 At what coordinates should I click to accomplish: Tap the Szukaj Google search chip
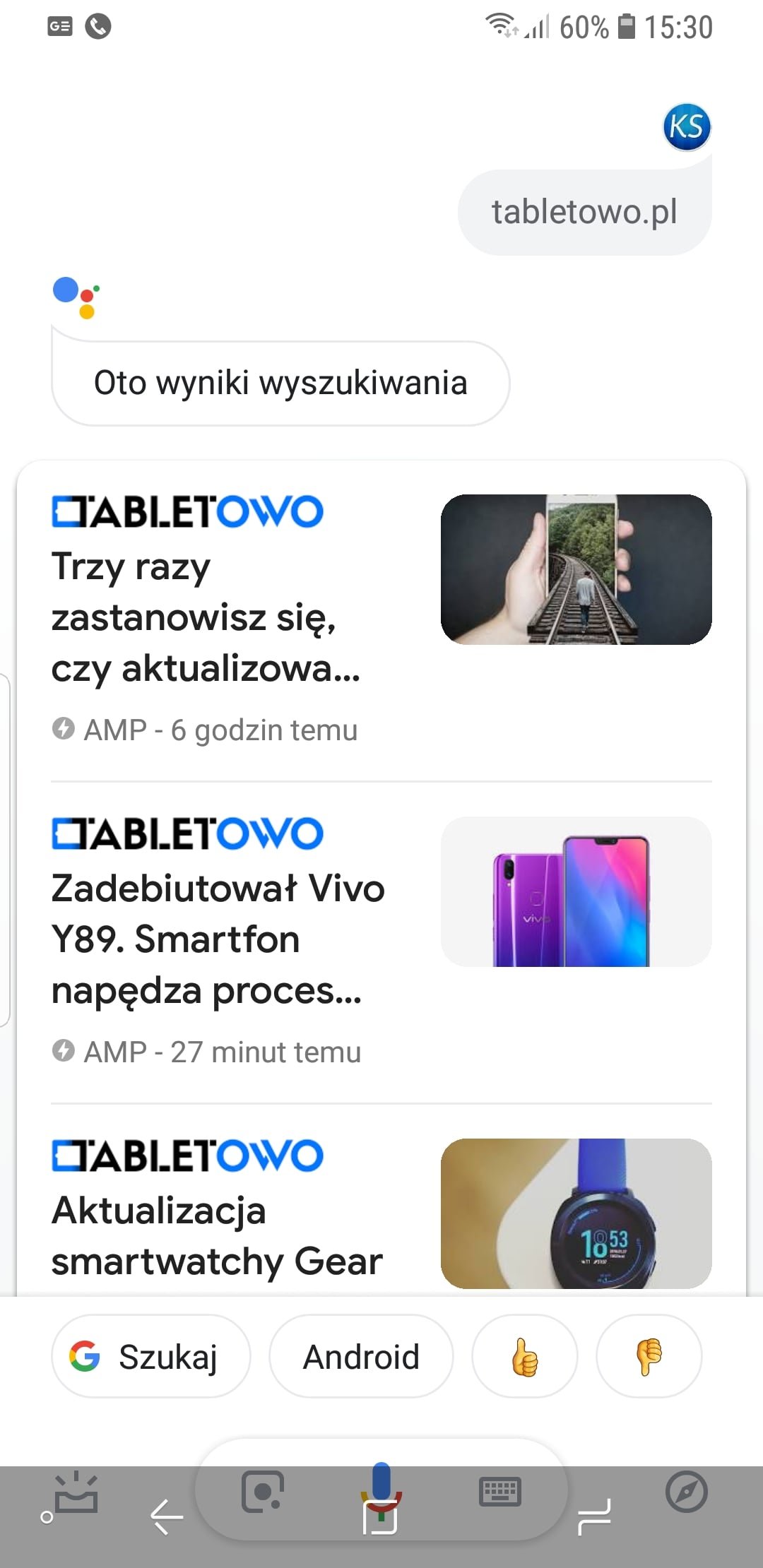pyautogui.click(x=150, y=1356)
